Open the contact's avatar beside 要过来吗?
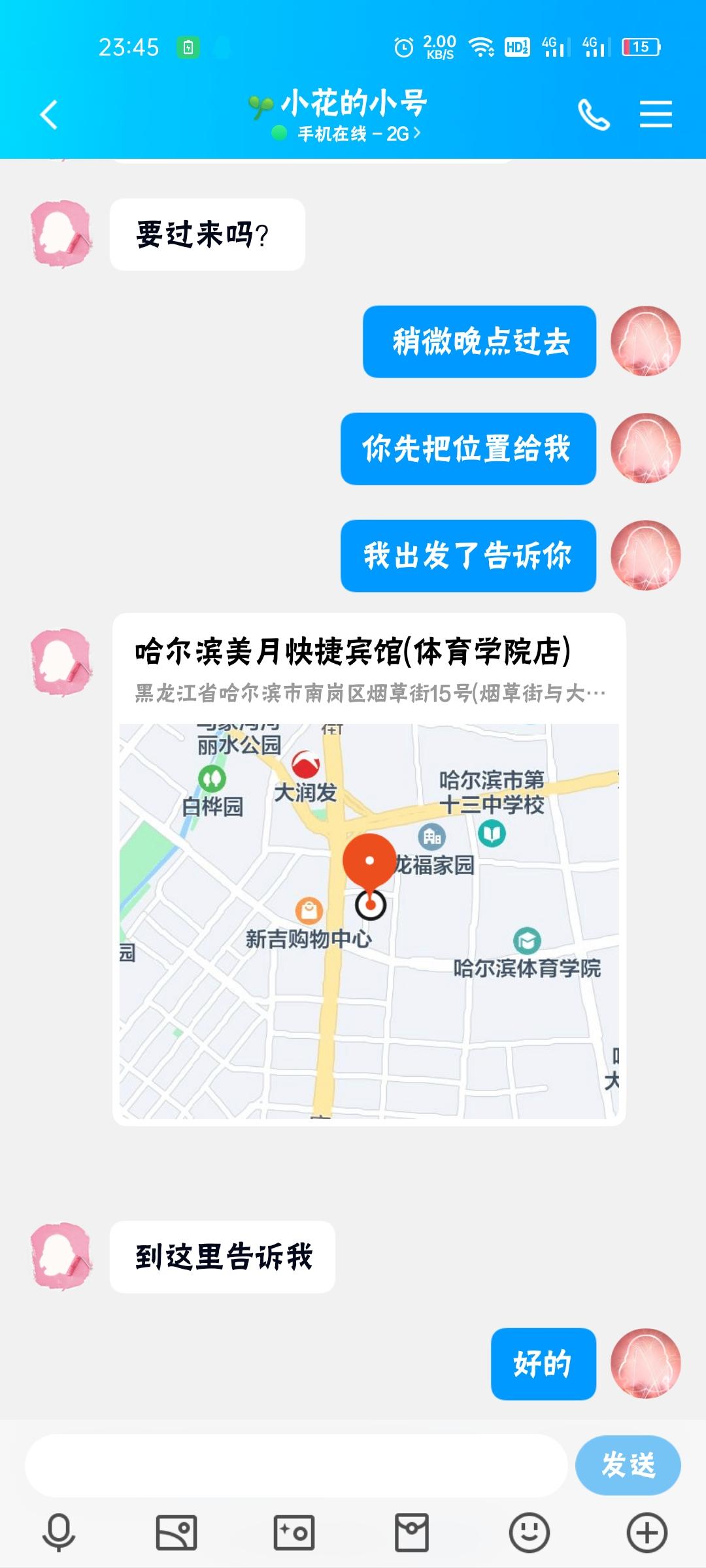 coord(62,233)
